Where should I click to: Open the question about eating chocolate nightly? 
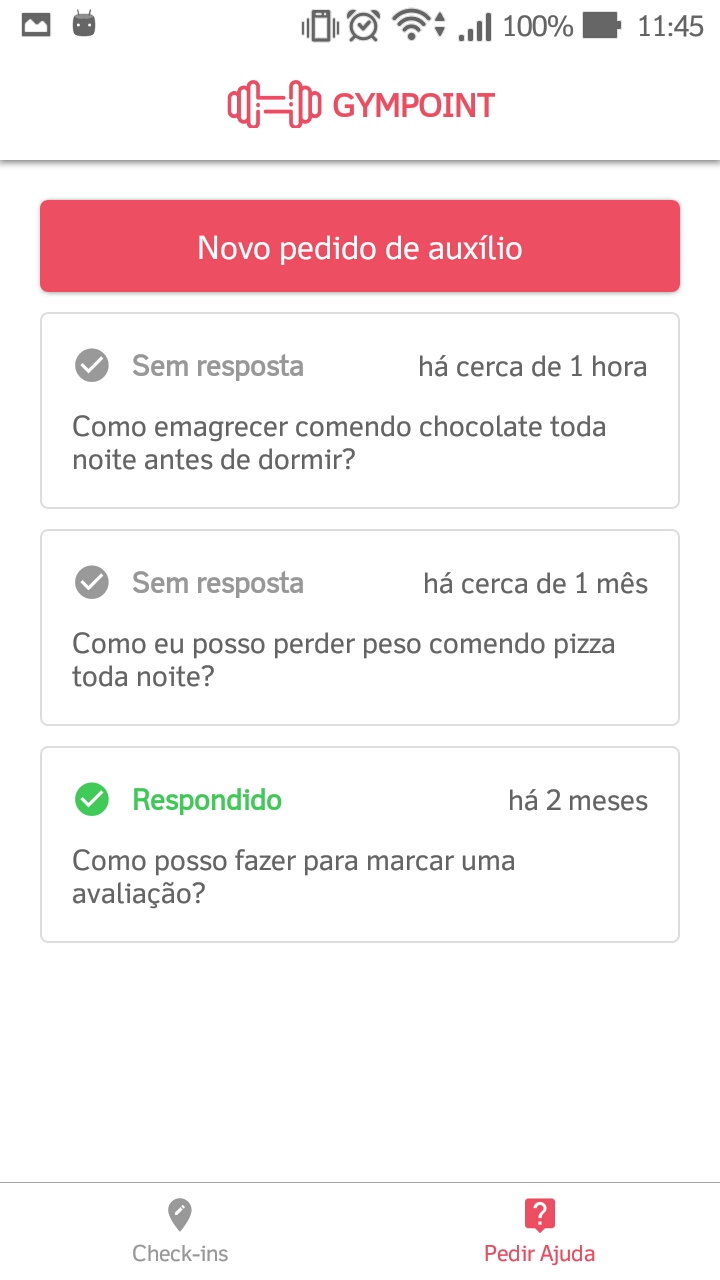(360, 411)
